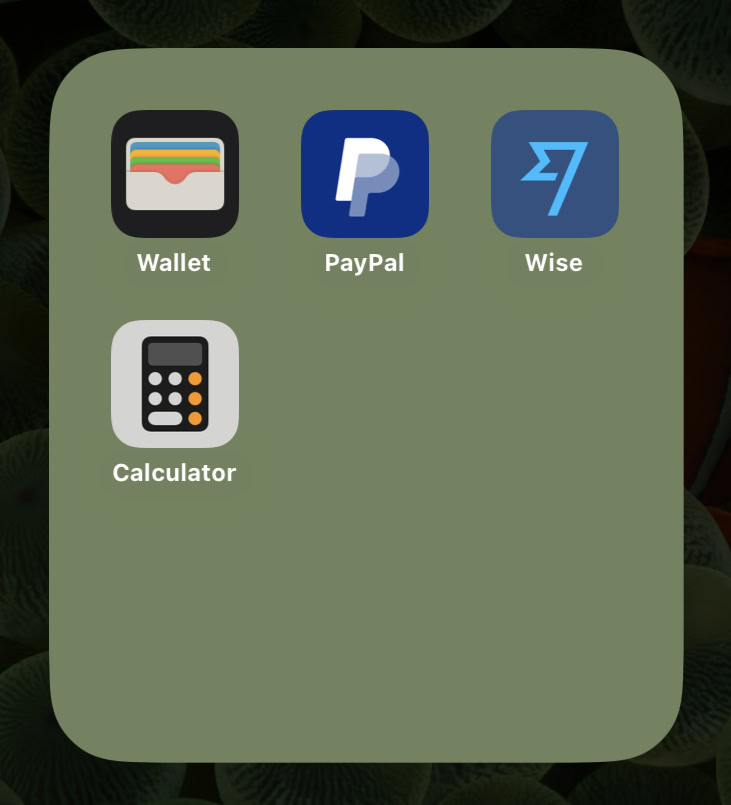Start the Calculator app
731x805 pixels.
click(x=175, y=384)
